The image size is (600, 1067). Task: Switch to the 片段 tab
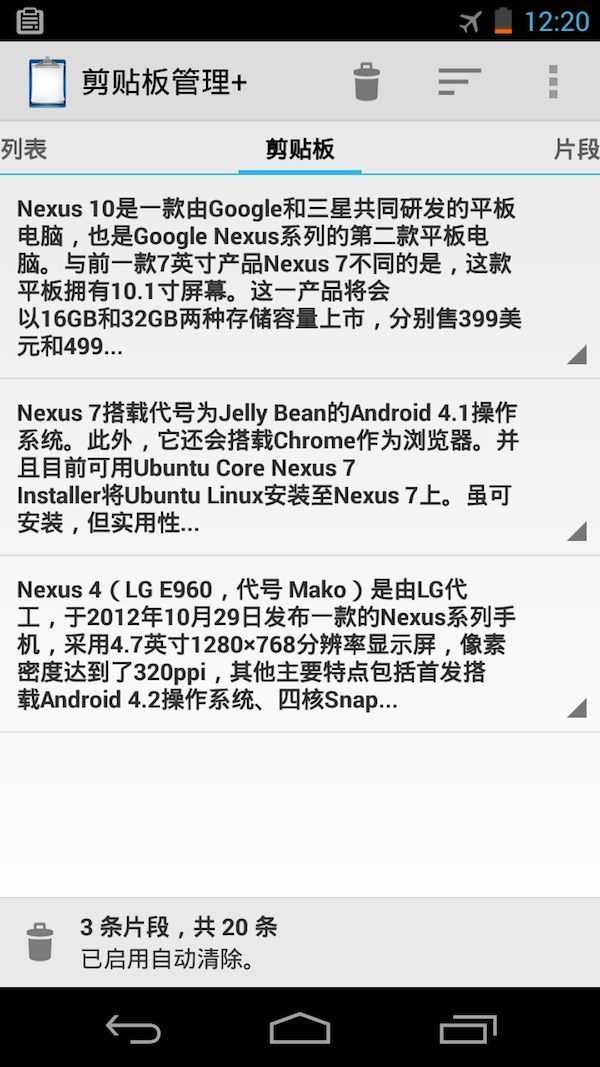pyautogui.click(x=576, y=150)
